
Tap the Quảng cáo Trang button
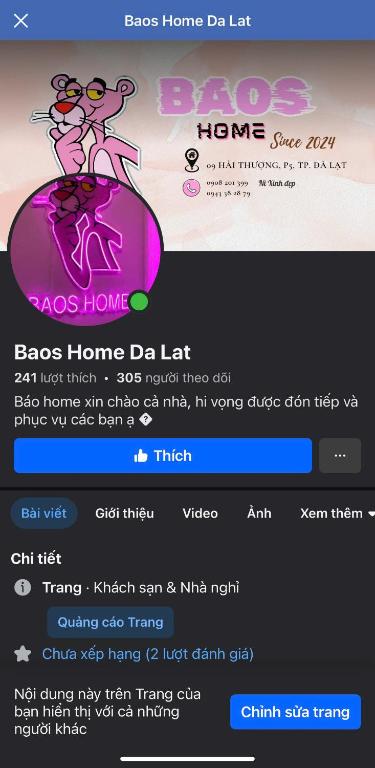[x=110, y=622]
